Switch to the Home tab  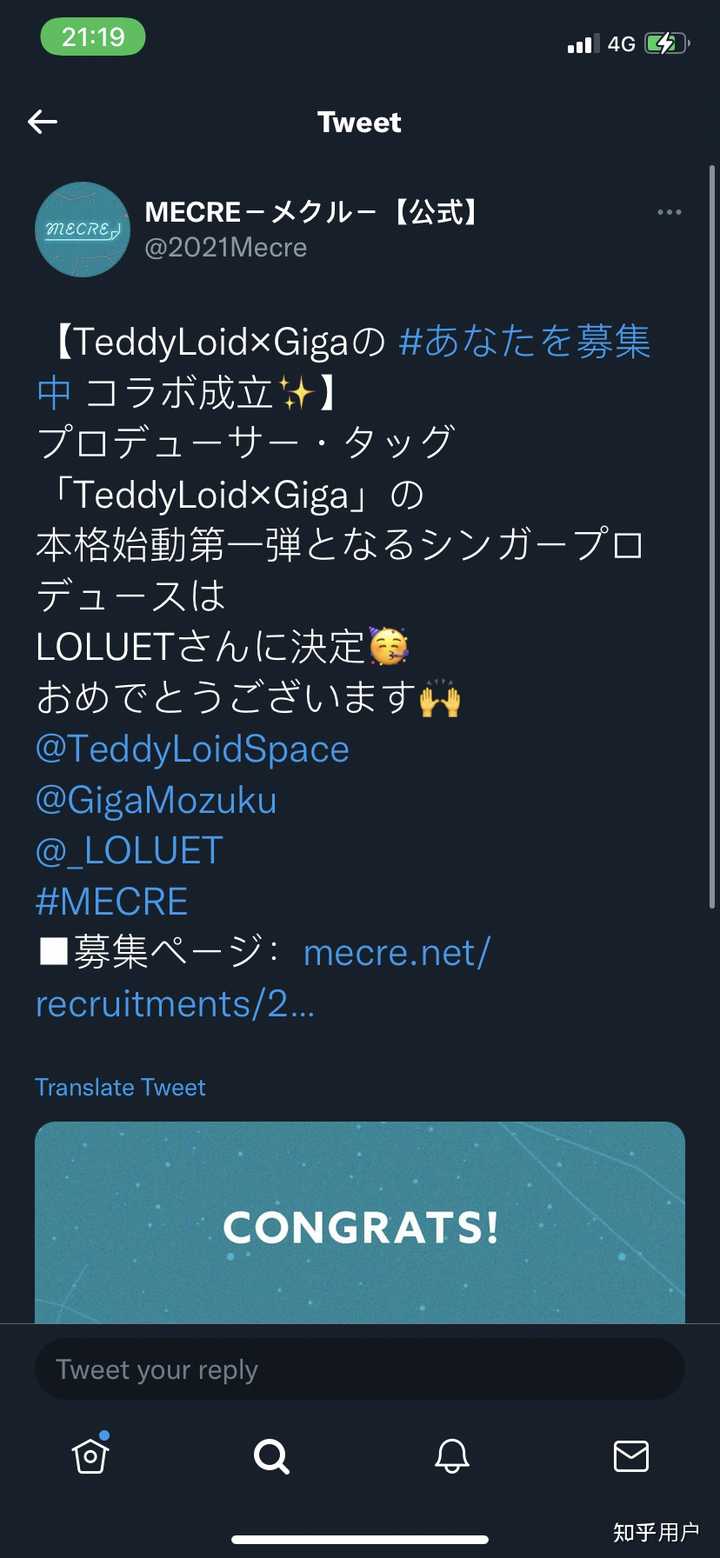click(90, 1456)
